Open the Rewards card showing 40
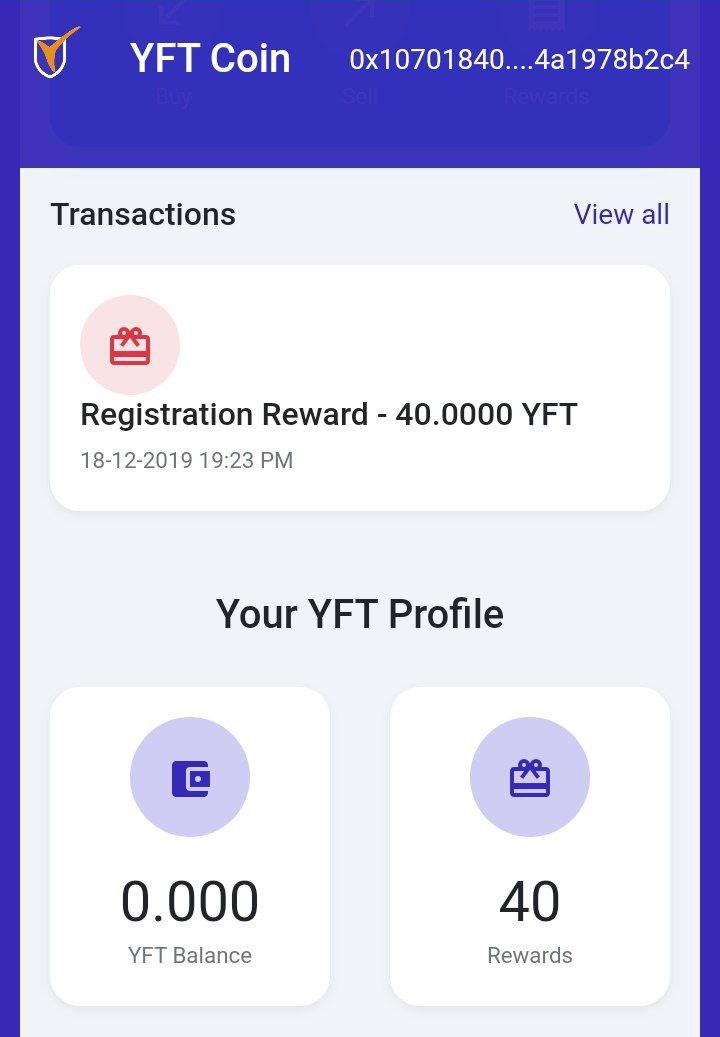The image size is (720, 1037). (529, 845)
